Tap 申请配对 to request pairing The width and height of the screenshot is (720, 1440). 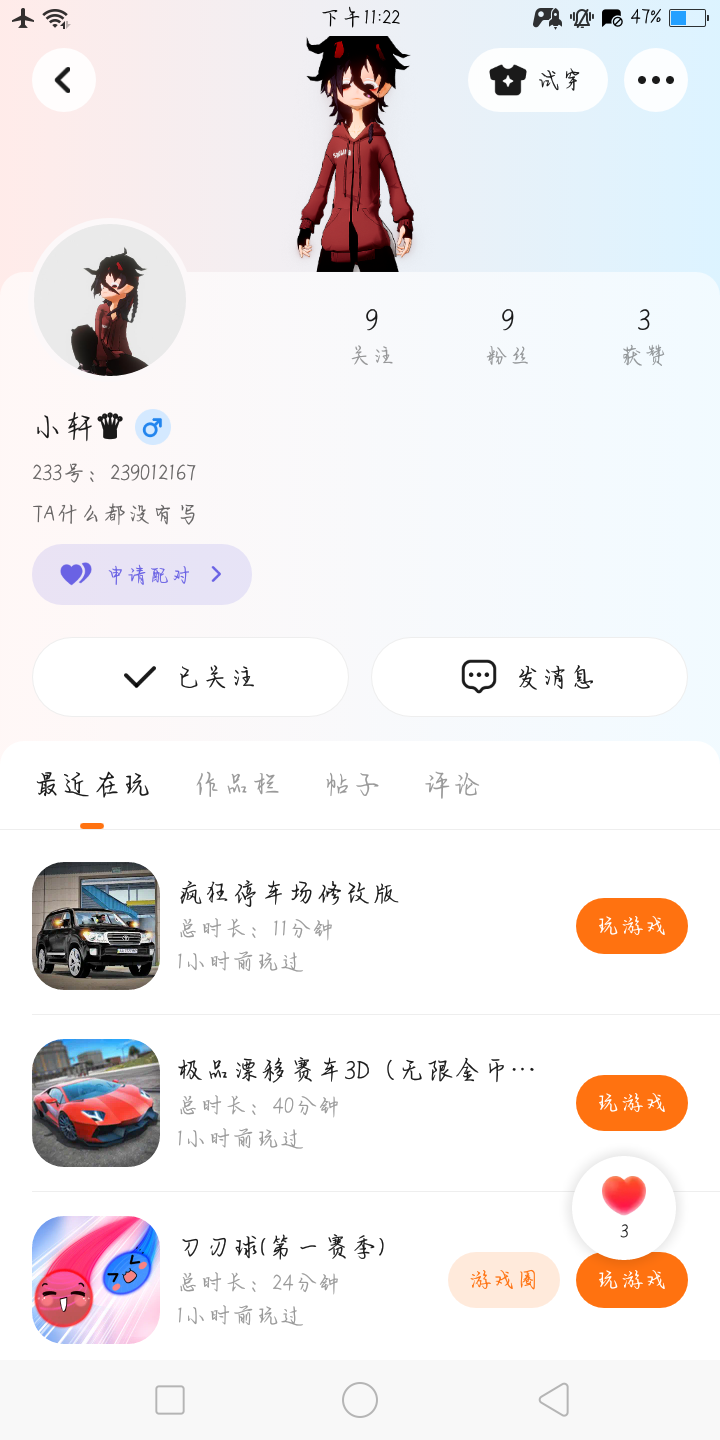pyautogui.click(x=142, y=575)
